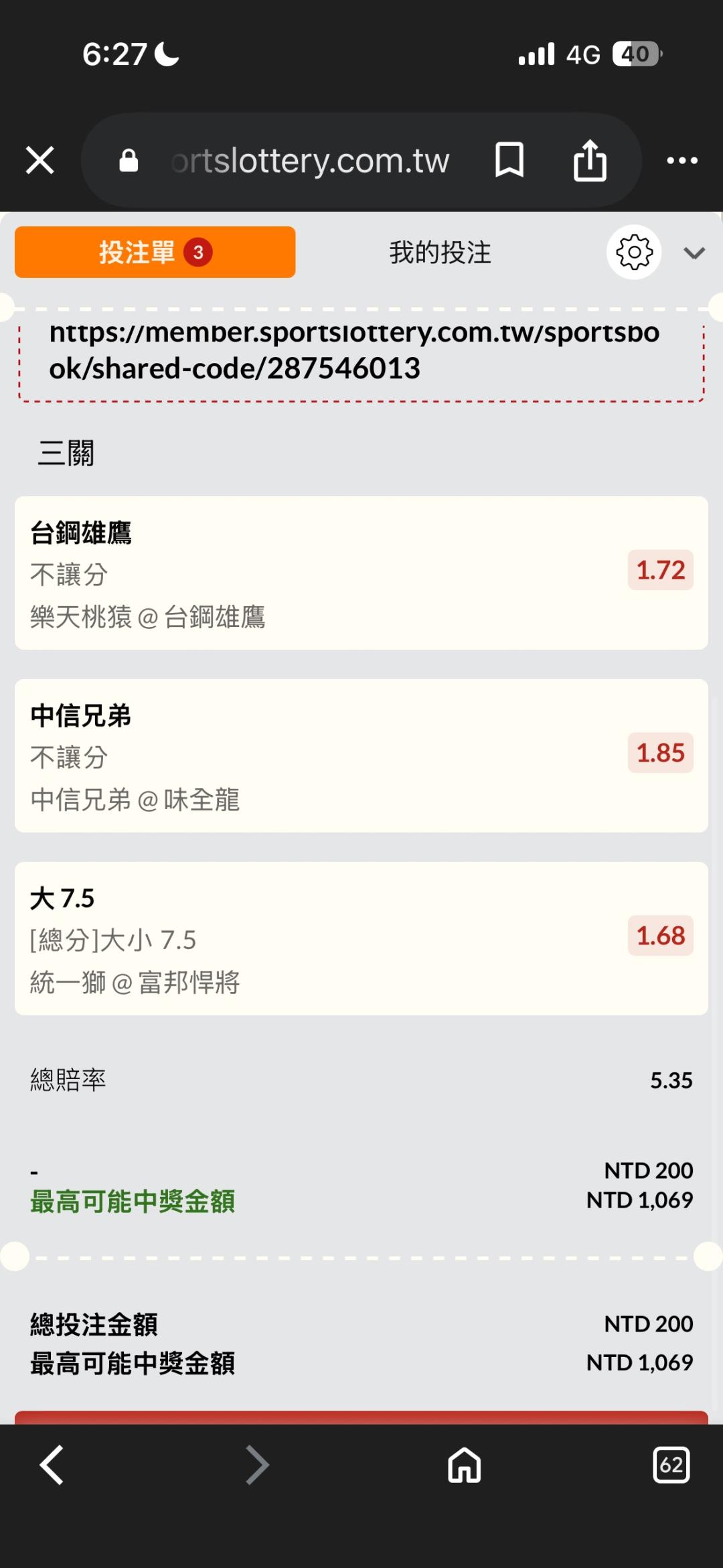Open the 62 open tabs view
Image resolution: width=723 pixels, height=1568 pixels.
pos(671,1465)
